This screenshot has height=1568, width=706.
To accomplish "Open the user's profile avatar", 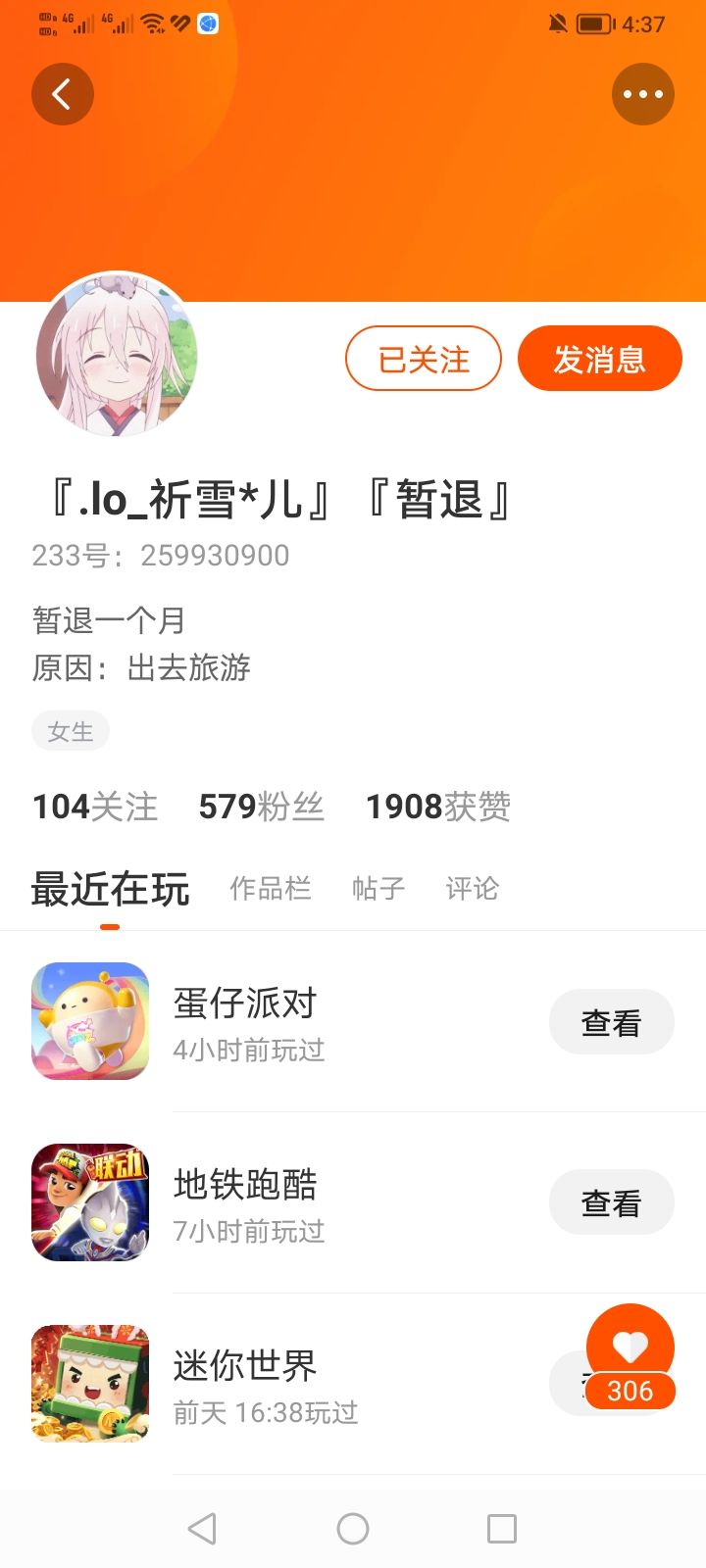I will [117, 354].
